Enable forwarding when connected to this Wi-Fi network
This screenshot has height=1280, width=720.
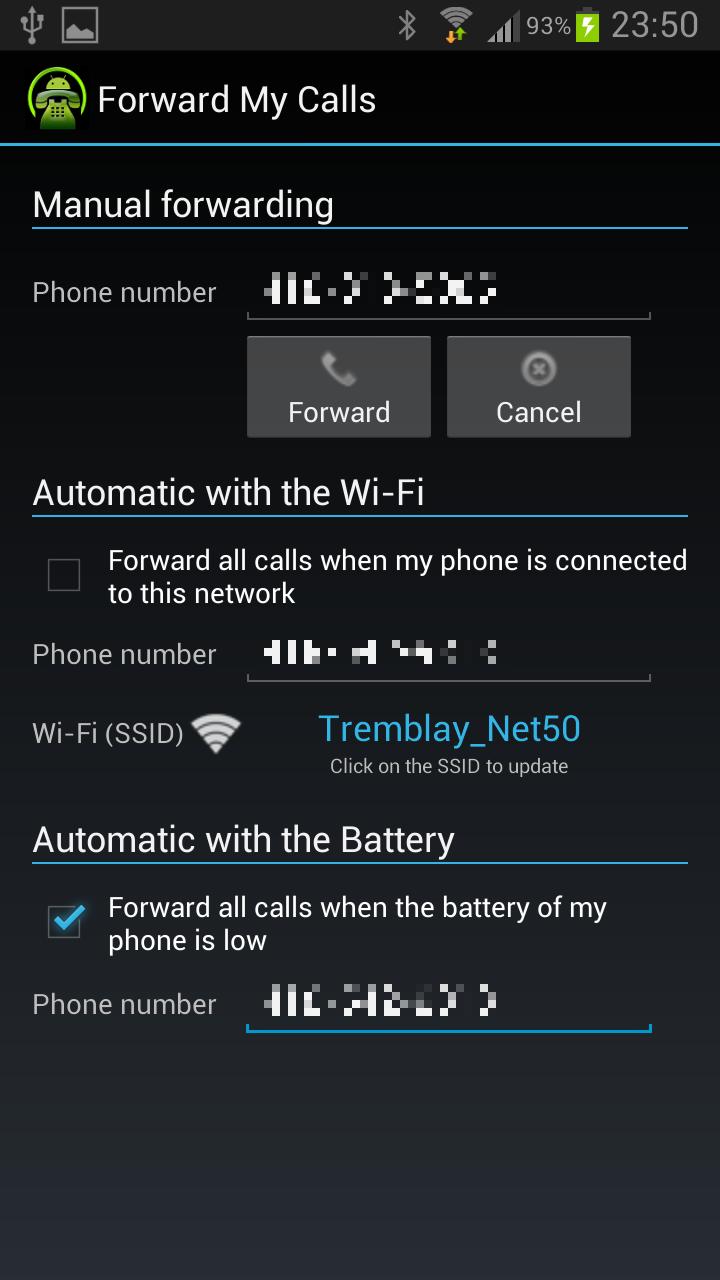[x=64, y=575]
